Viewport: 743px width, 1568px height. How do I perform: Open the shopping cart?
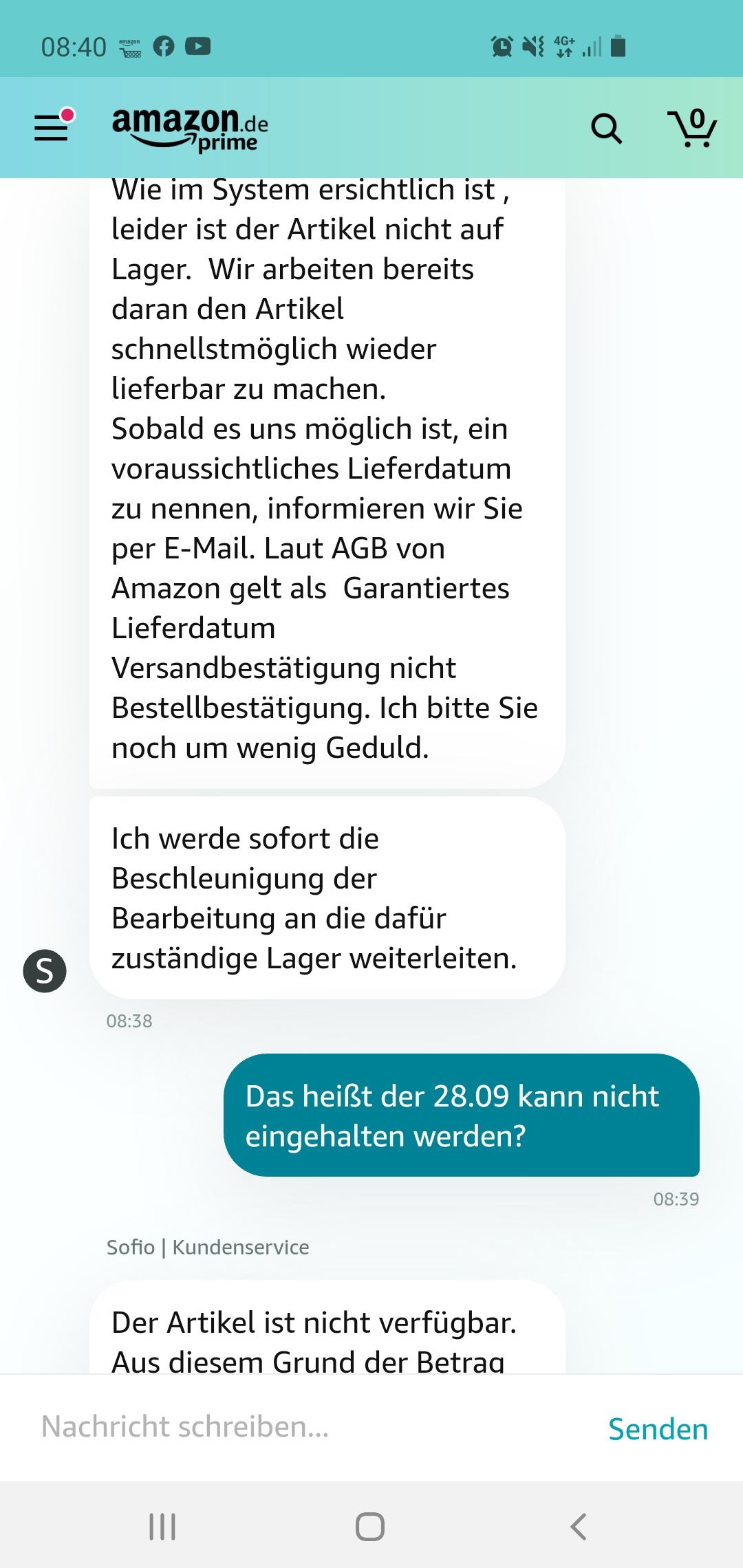(692, 129)
